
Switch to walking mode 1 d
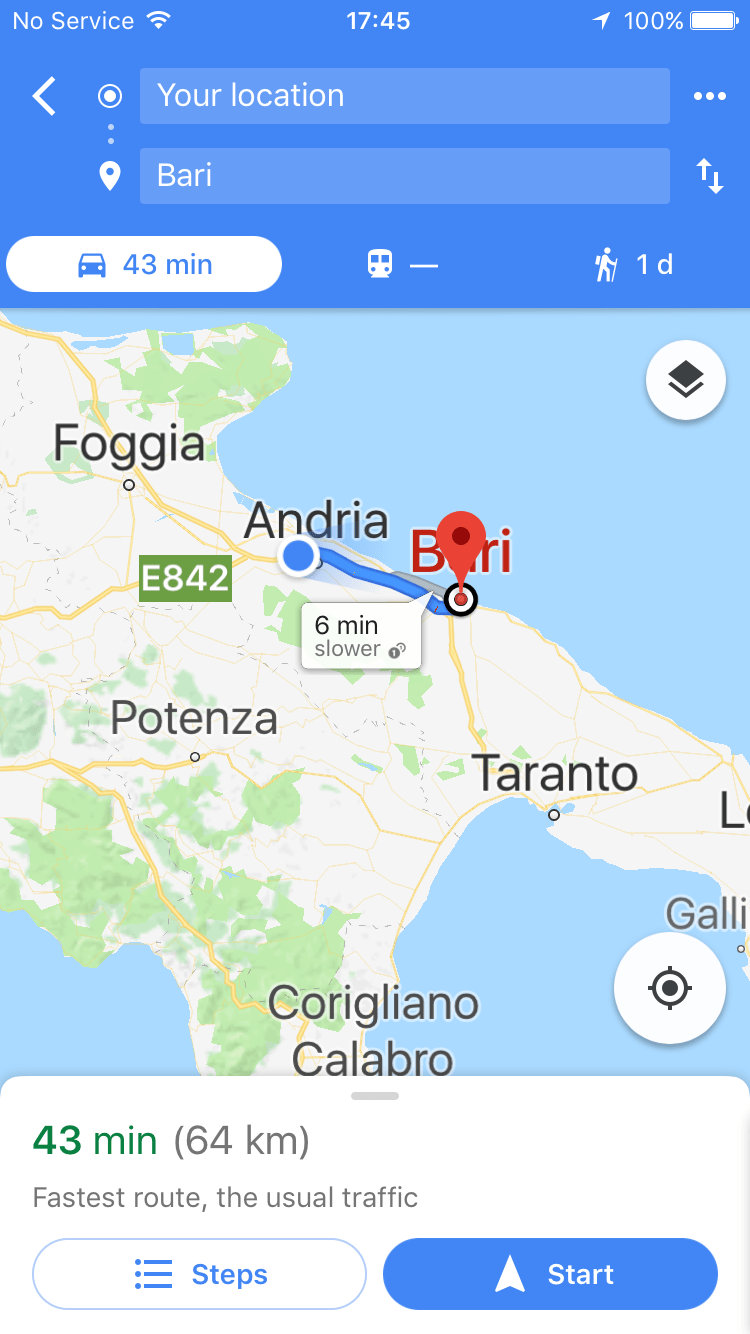point(634,265)
